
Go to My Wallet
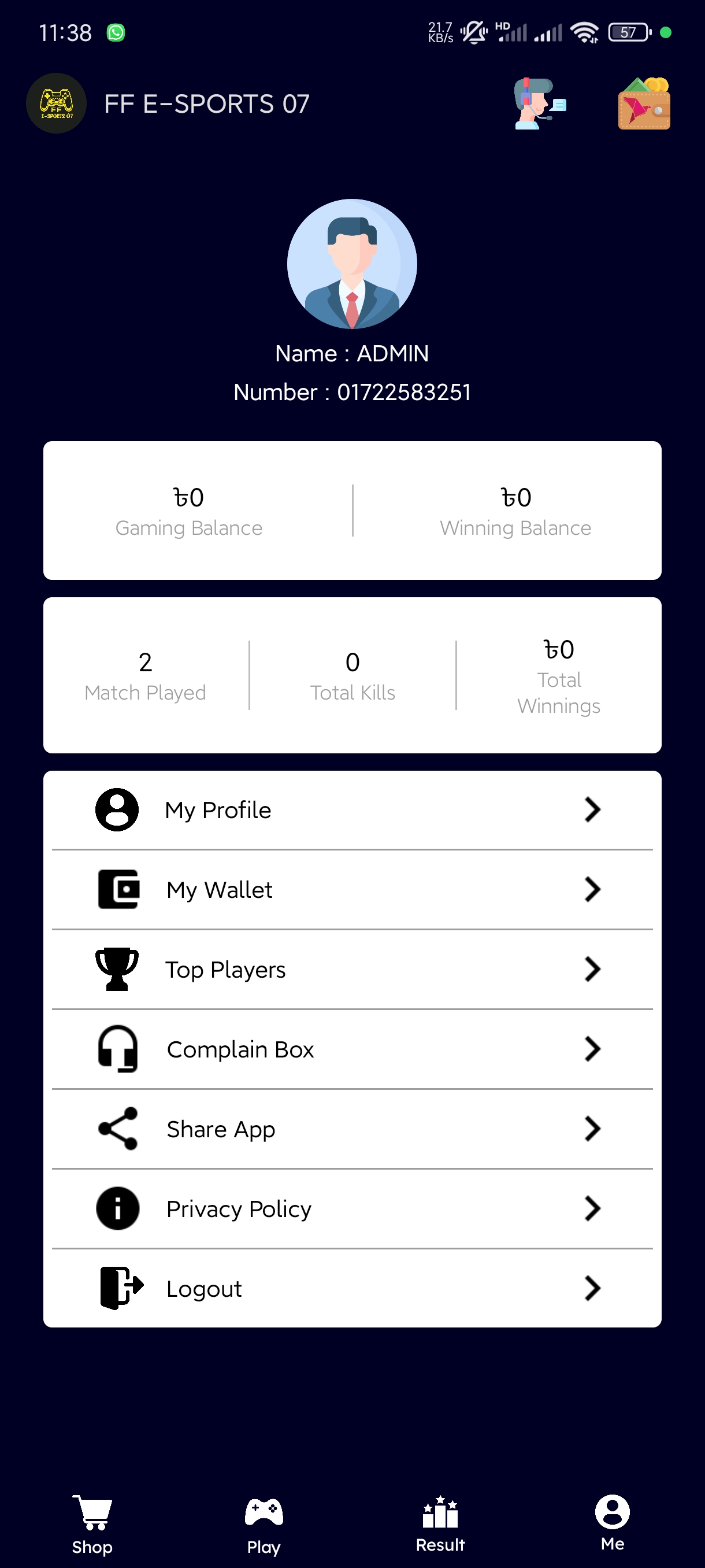[x=352, y=890]
